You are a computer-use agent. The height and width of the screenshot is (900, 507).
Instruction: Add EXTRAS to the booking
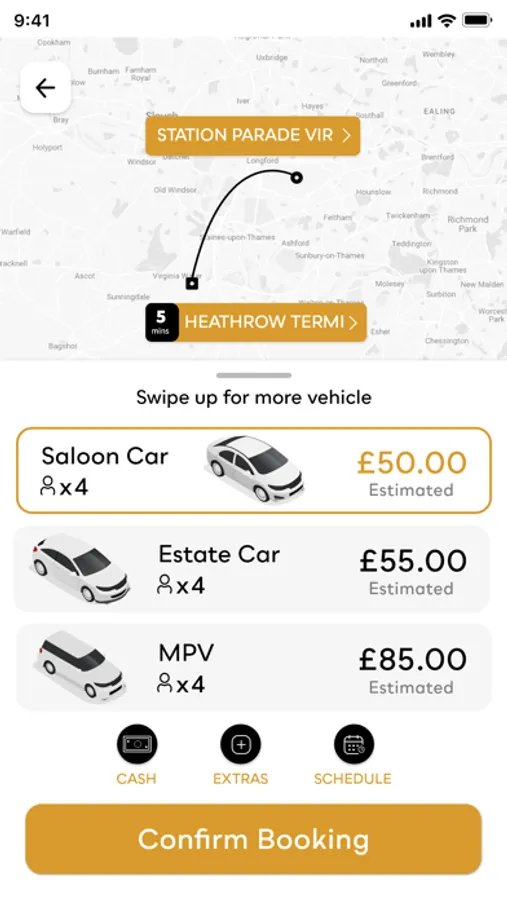pyautogui.click(x=240, y=744)
